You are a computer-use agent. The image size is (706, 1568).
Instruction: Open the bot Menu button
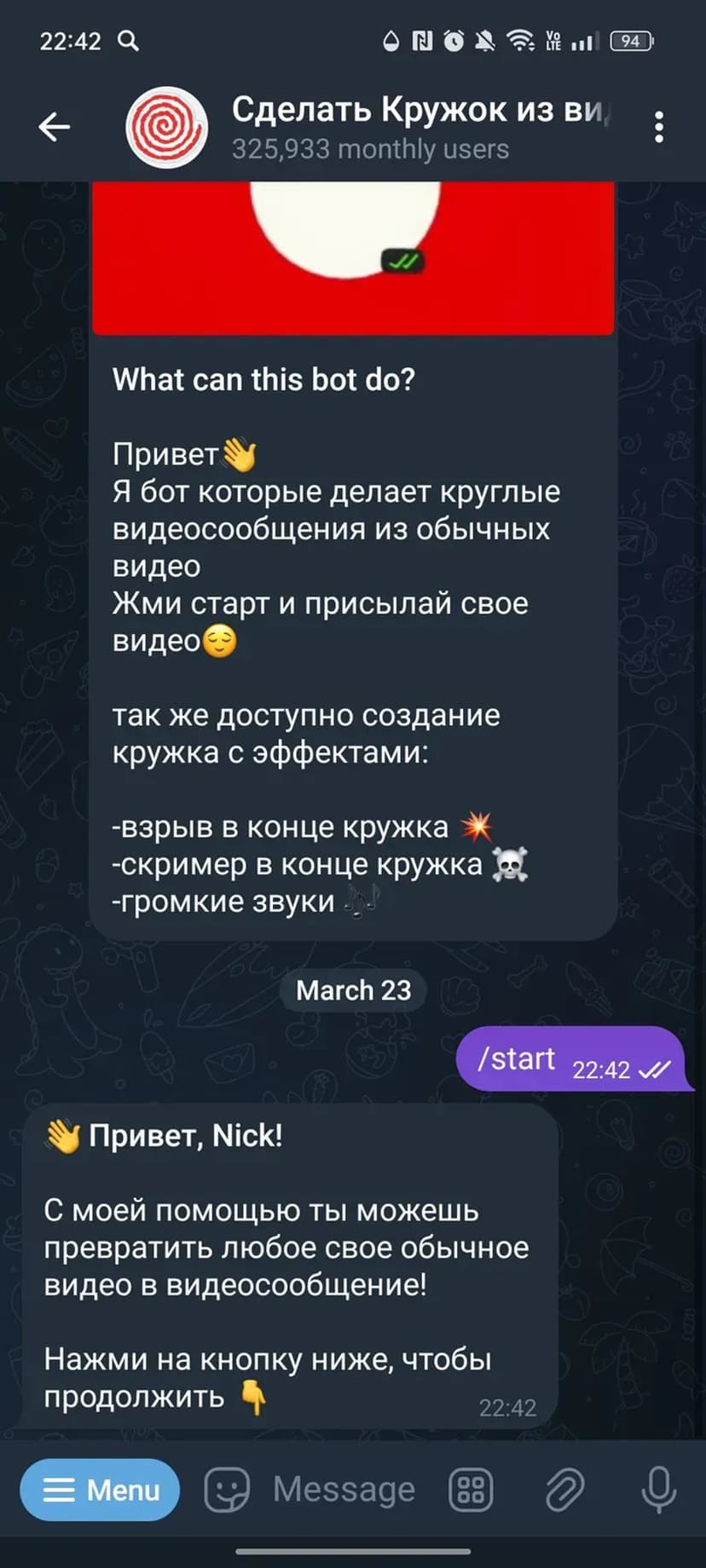[x=100, y=1490]
